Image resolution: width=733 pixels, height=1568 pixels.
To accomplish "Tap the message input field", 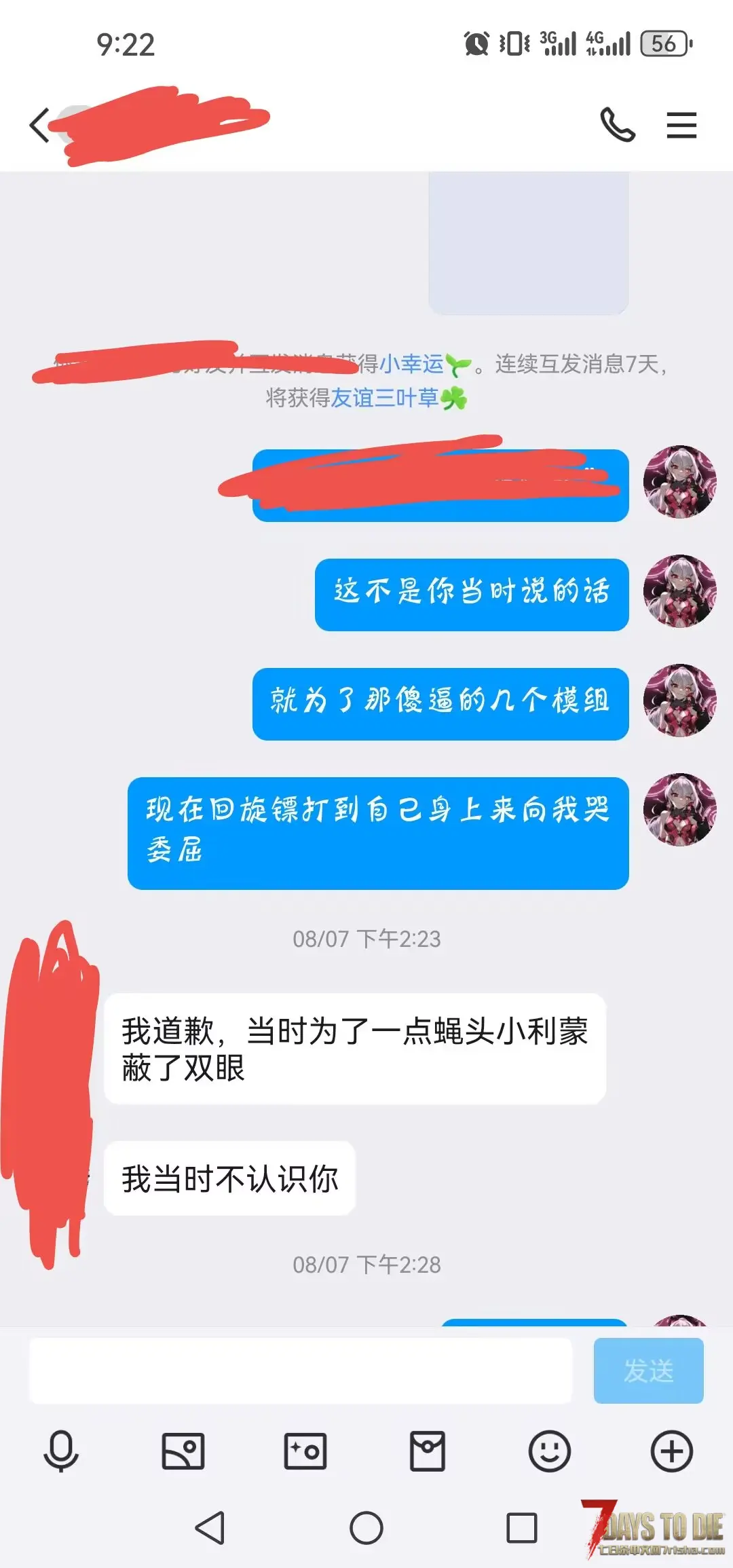I will pyautogui.click(x=300, y=1370).
